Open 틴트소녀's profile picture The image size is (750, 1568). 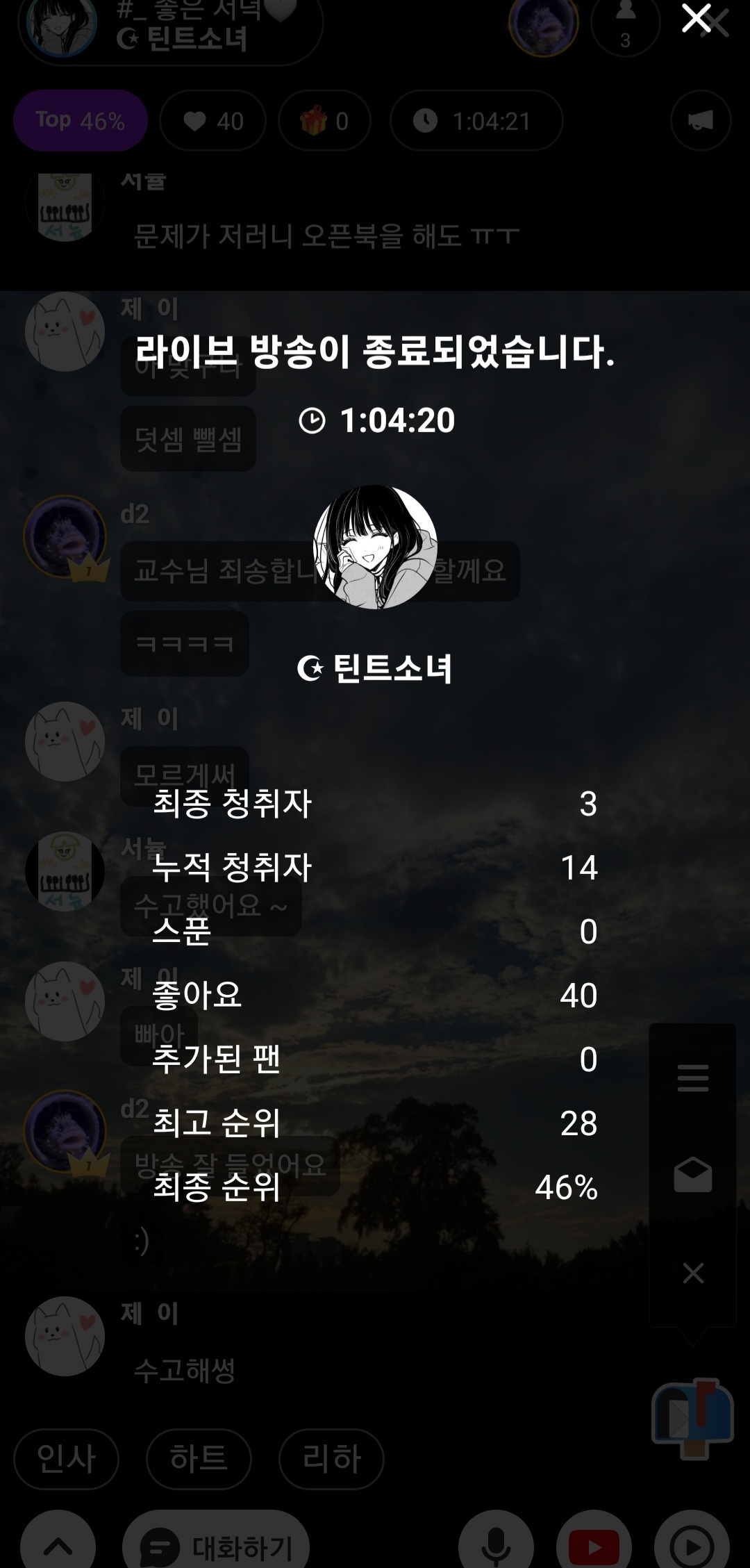(x=375, y=547)
